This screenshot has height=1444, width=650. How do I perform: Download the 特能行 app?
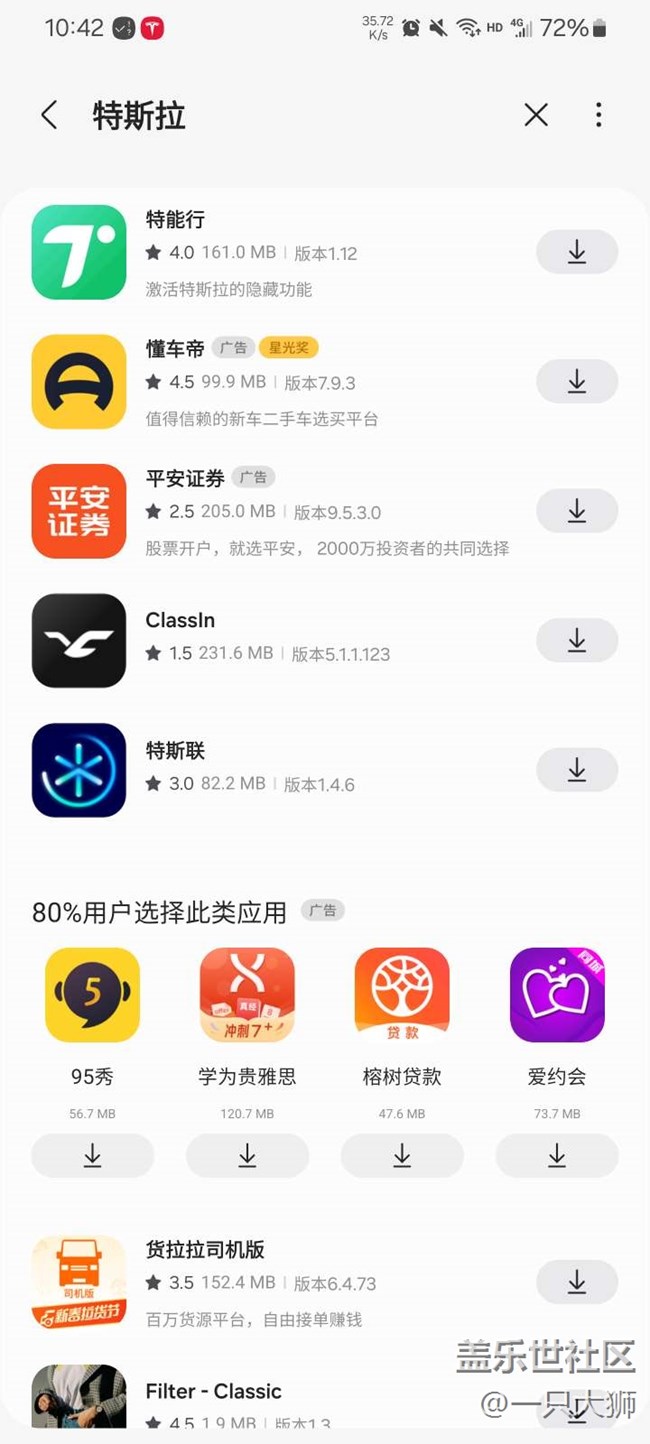pos(577,252)
